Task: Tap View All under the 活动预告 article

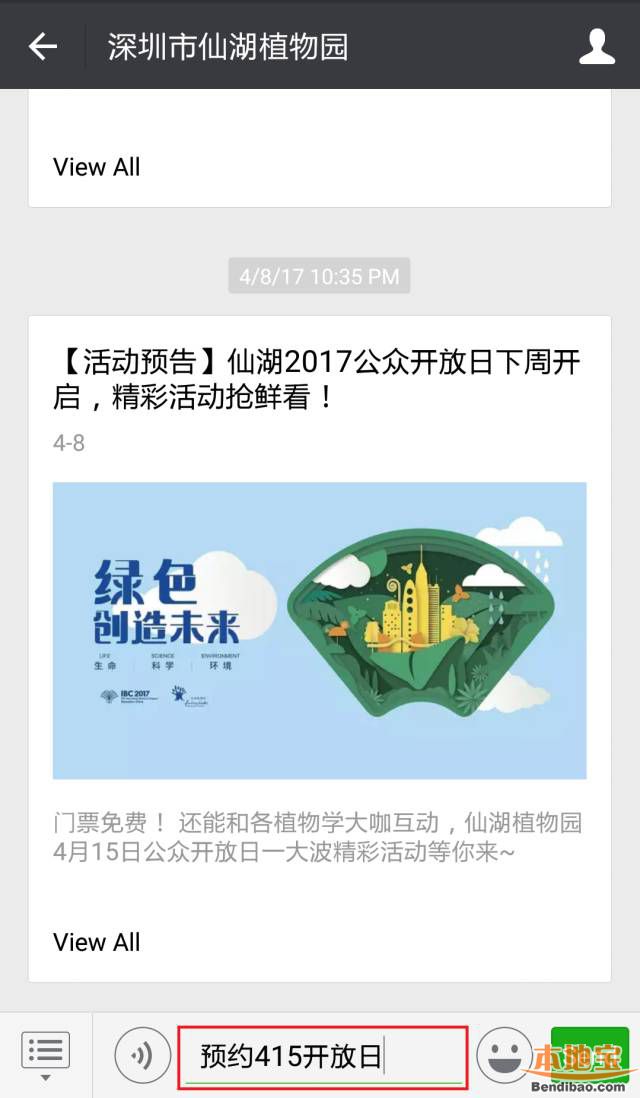Action: click(x=97, y=942)
